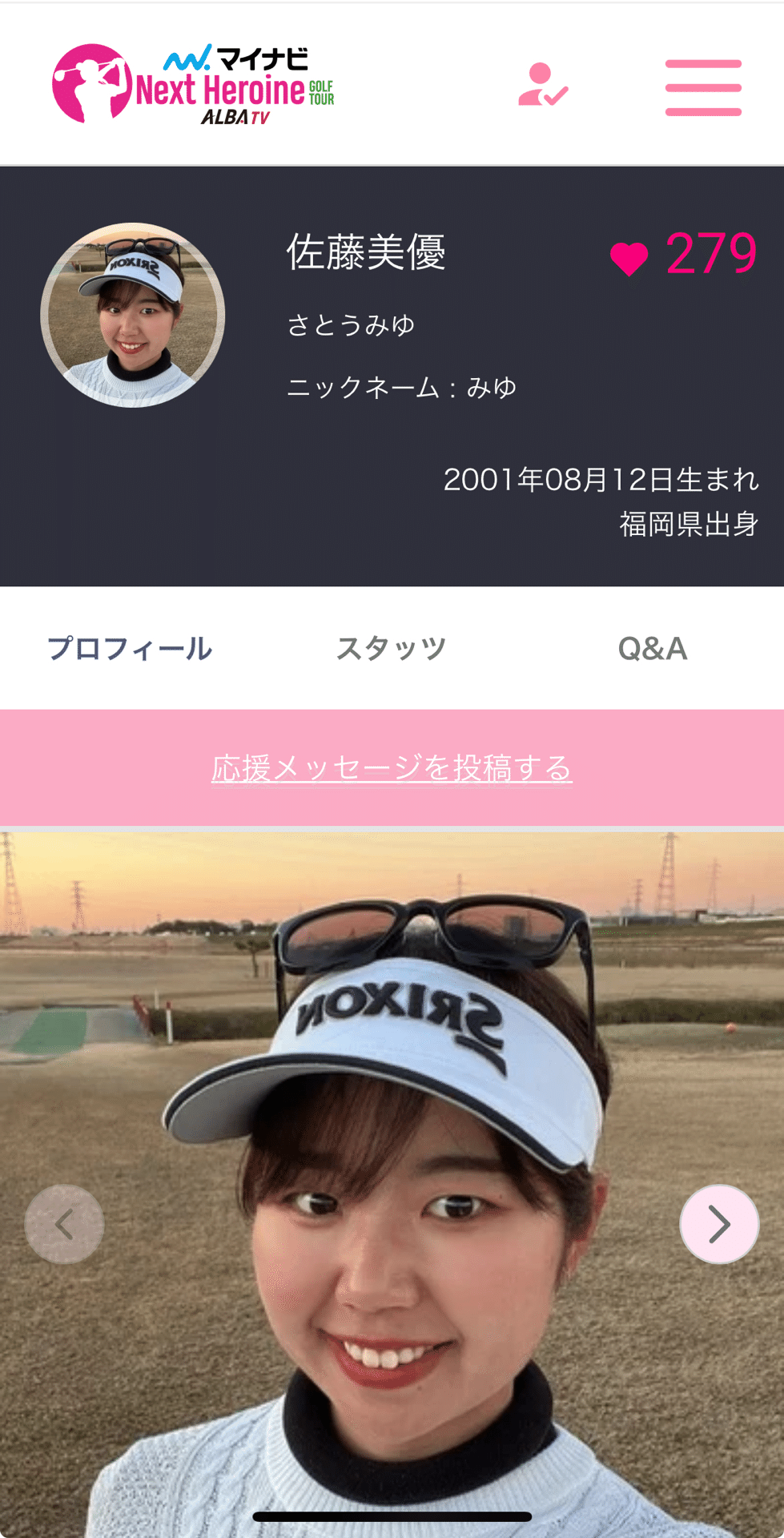The image size is (784, 1538).
Task: Open the hamburger navigation menu
Action: point(703,86)
